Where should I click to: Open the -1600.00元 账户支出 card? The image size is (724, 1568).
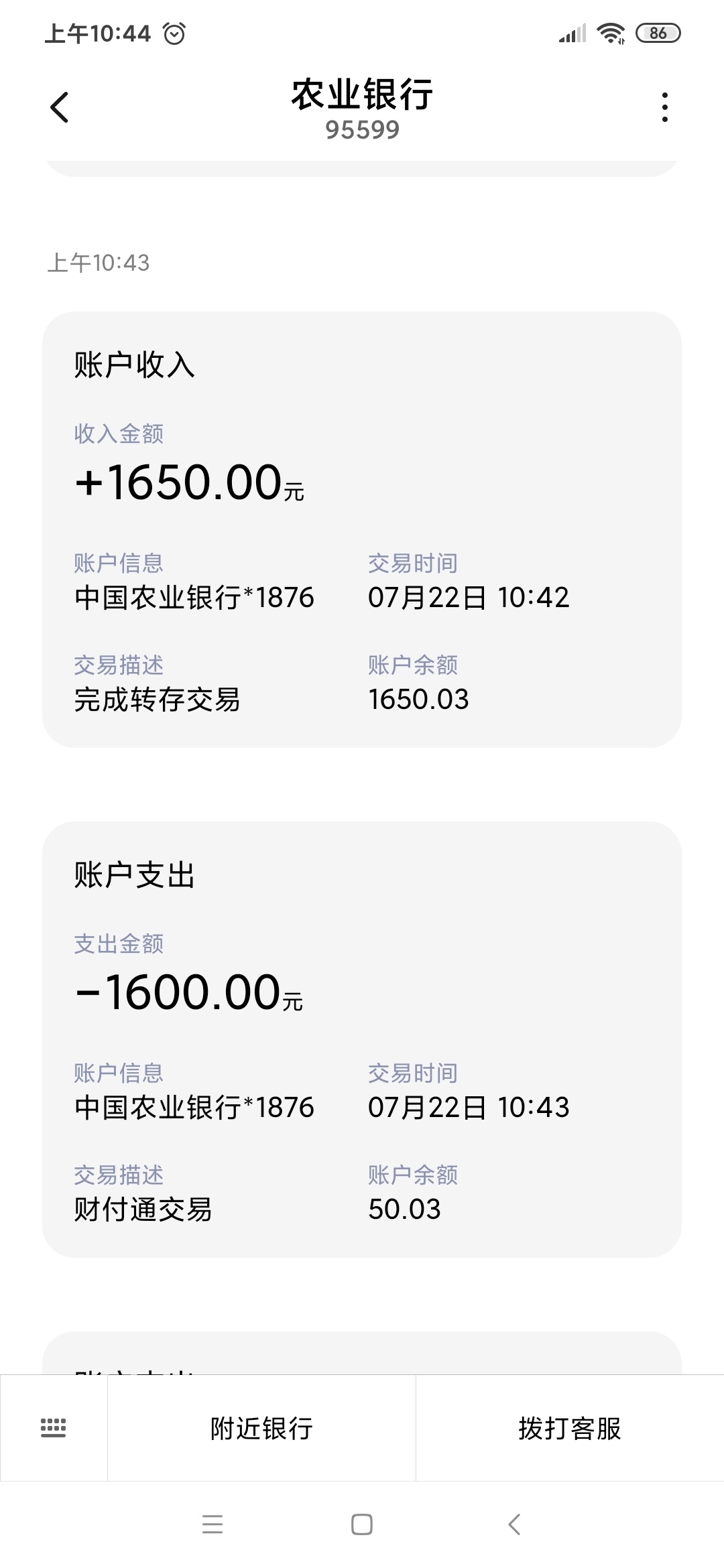362,1039
